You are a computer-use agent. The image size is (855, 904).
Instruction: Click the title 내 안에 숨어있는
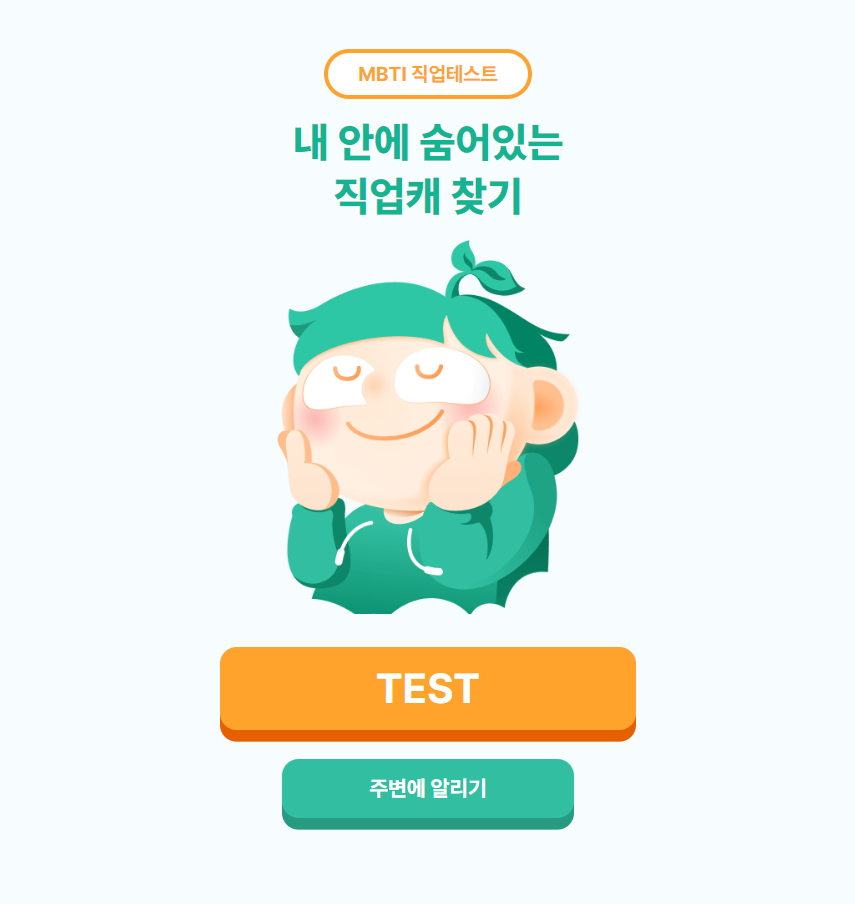pyautogui.click(x=427, y=143)
